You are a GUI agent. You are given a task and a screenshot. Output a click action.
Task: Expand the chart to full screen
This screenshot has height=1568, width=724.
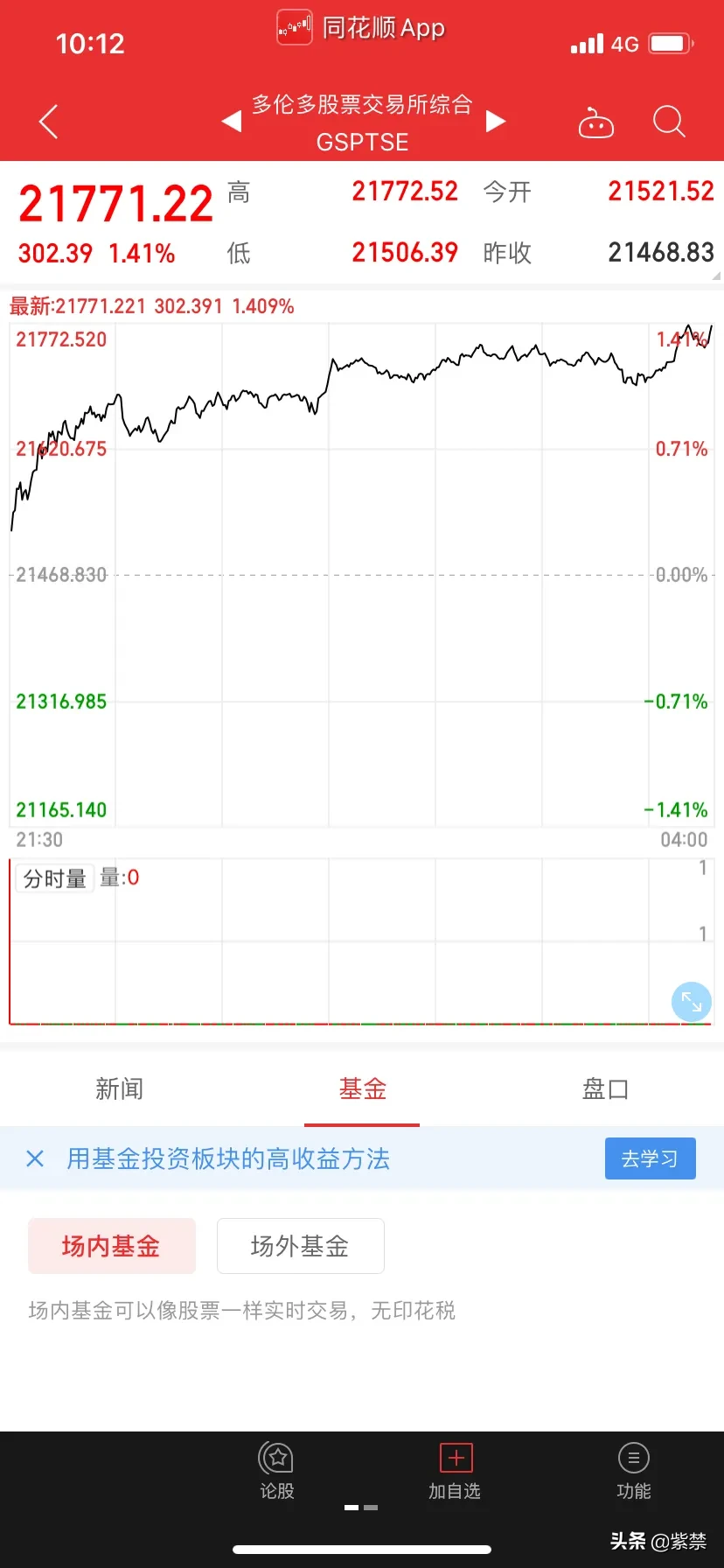pyautogui.click(x=691, y=1002)
